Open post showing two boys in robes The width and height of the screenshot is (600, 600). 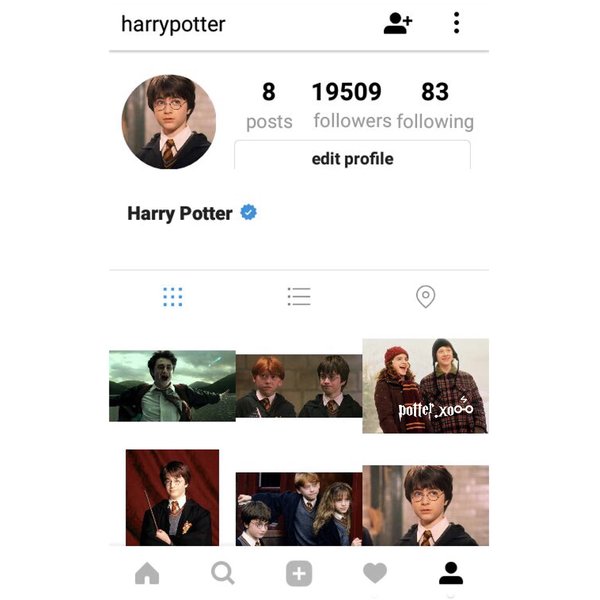coord(298,386)
